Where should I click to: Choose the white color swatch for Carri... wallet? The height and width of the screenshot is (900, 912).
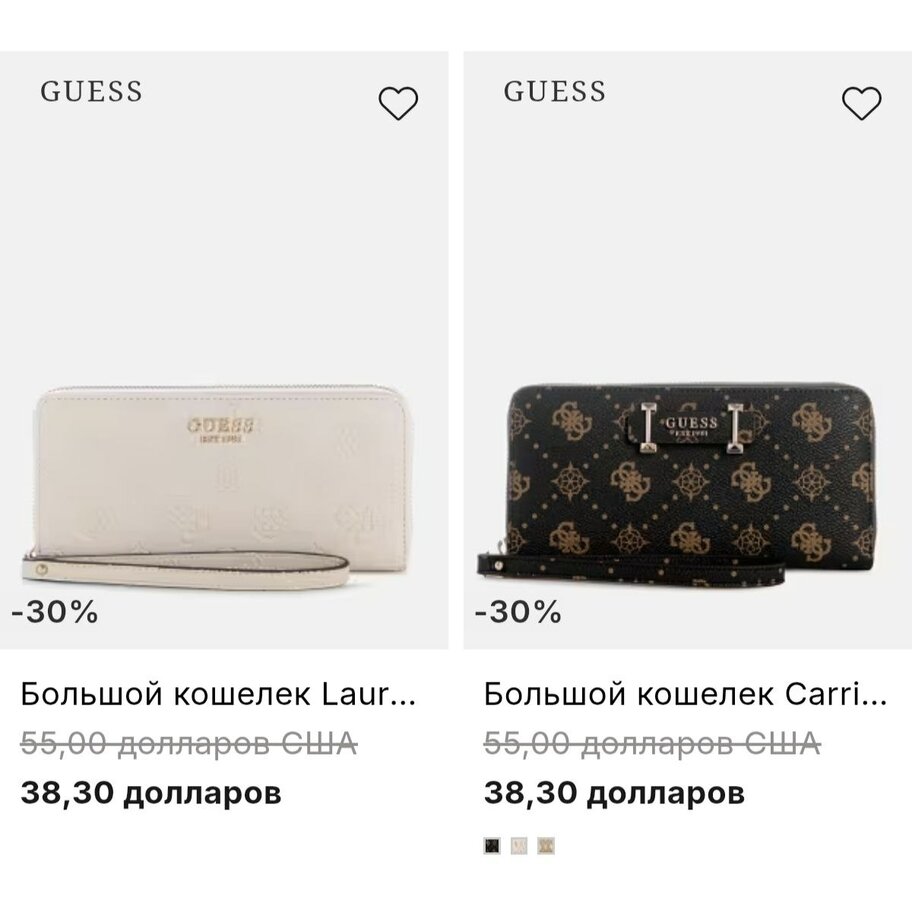519,846
